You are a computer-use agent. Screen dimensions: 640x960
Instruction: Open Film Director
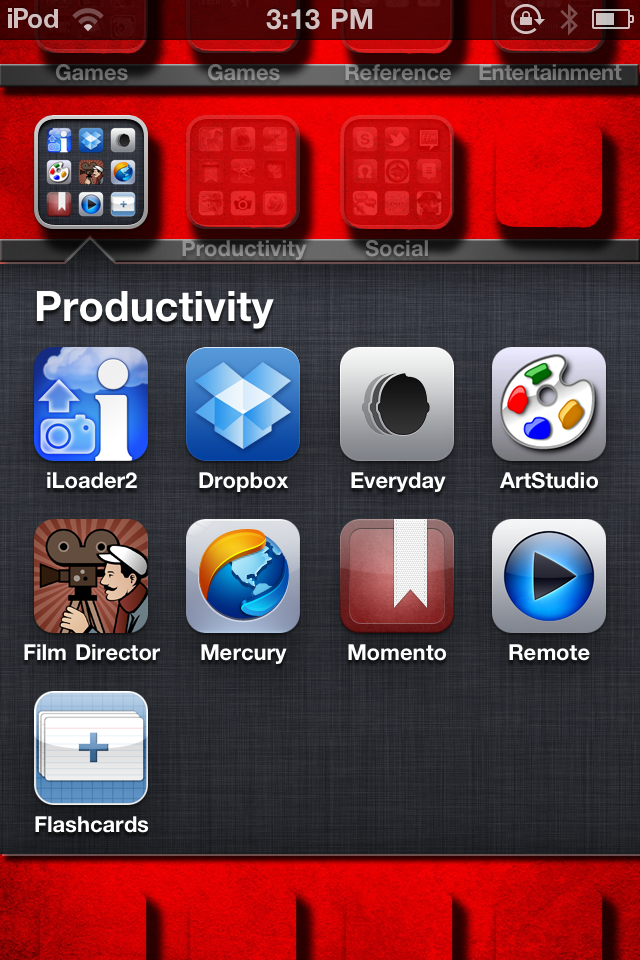coord(91,576)
